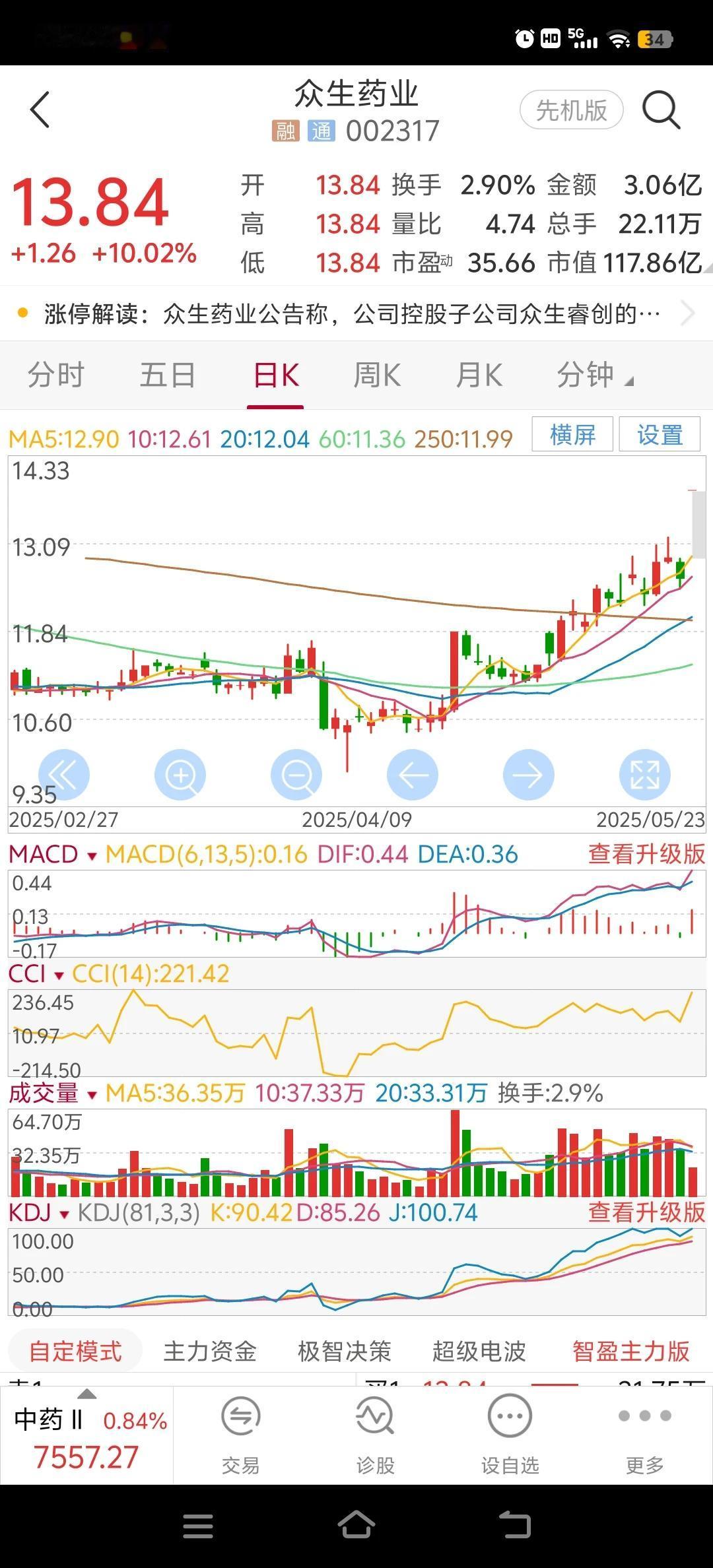Go back using the top-left arrow
This screenshot has width=713, height=1568.
(40, 110)
